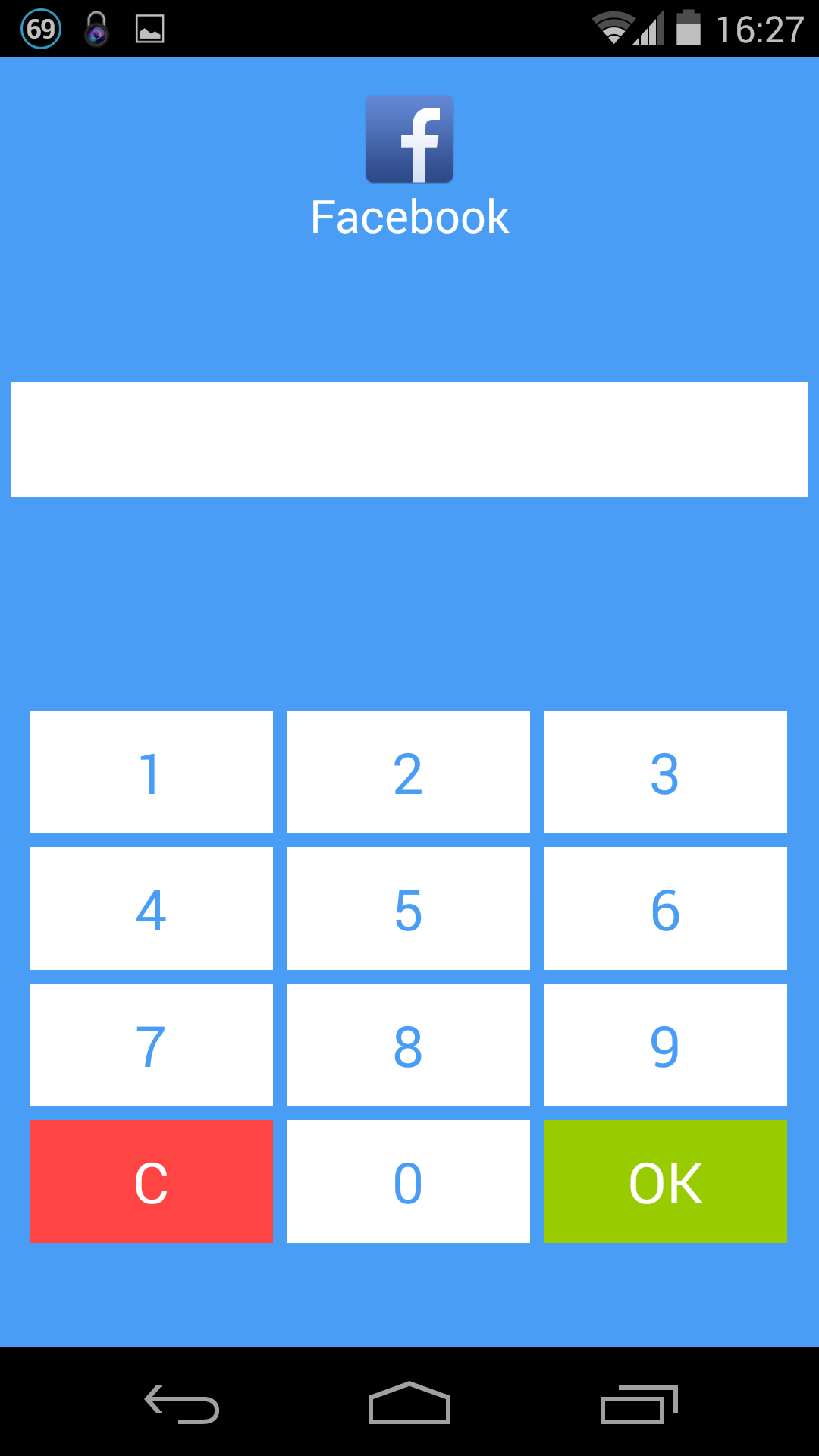Enter digit 1 on the keypad
Viewport: 819px width, 1456px height.
click(x=151, y=772)
